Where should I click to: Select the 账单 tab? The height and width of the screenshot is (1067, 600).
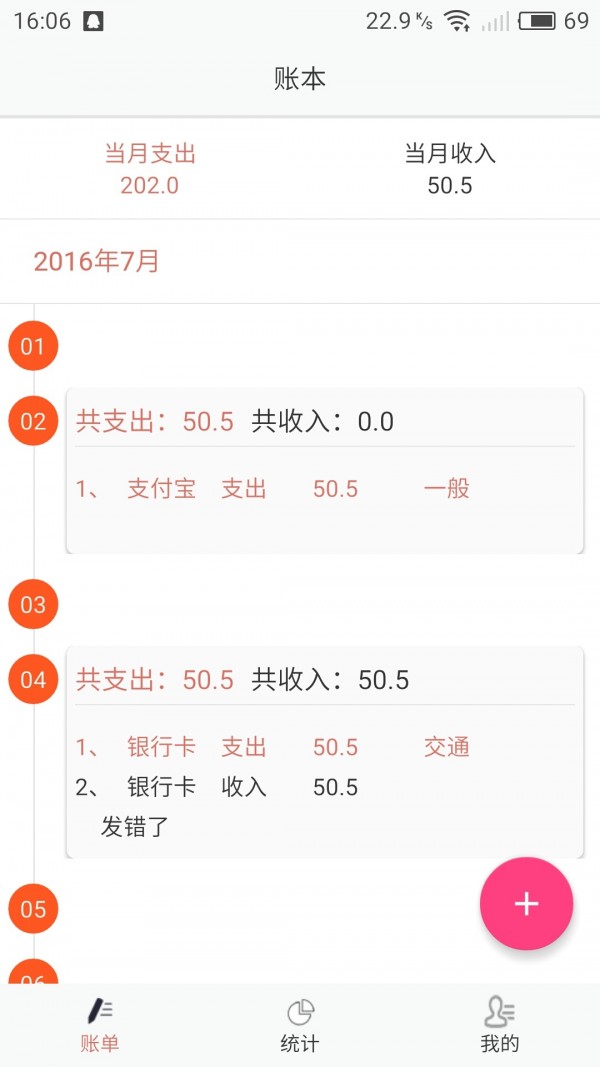100,1025
